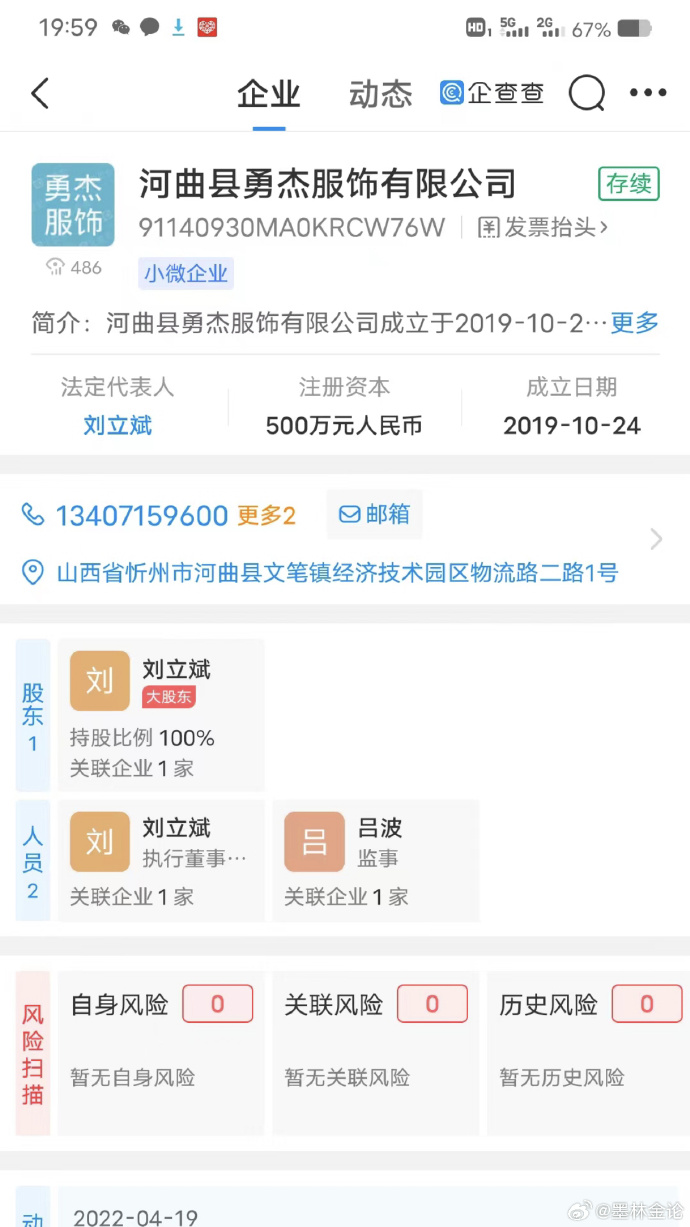Show more phone numbers via 更多2

click(266, 516)
